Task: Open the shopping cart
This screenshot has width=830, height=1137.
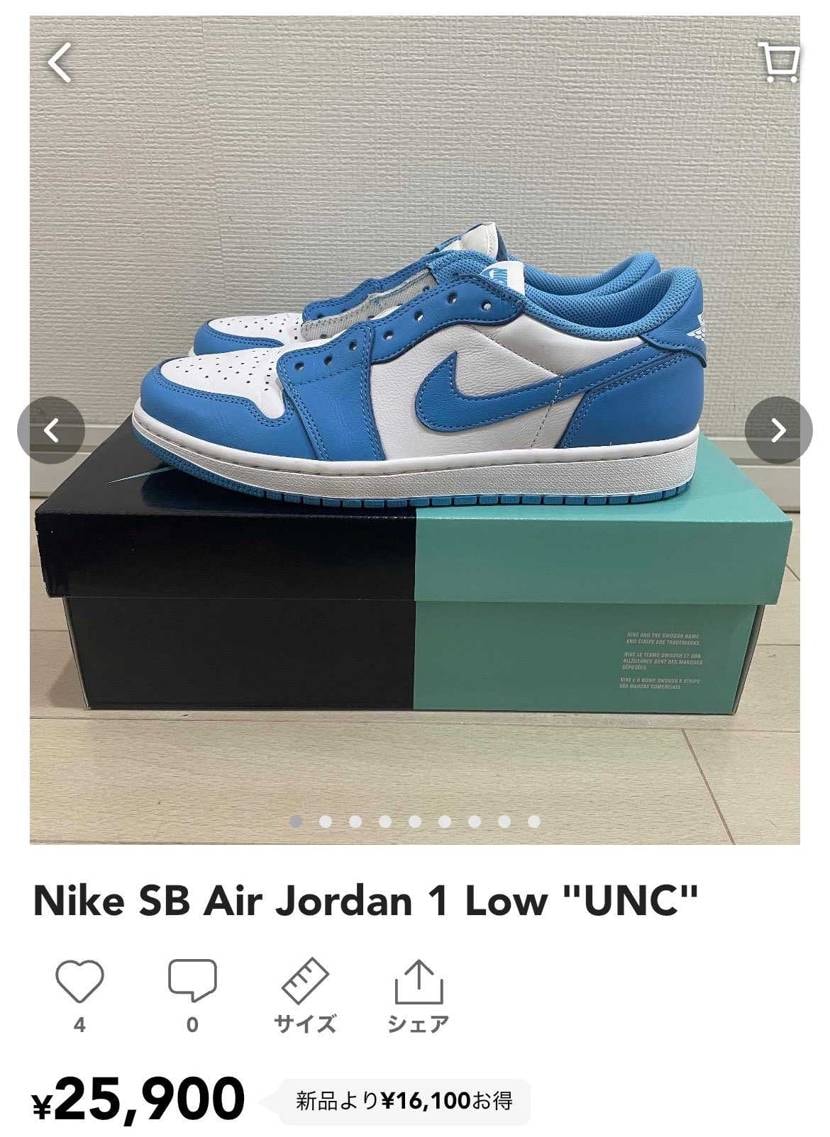Action: 778,62
